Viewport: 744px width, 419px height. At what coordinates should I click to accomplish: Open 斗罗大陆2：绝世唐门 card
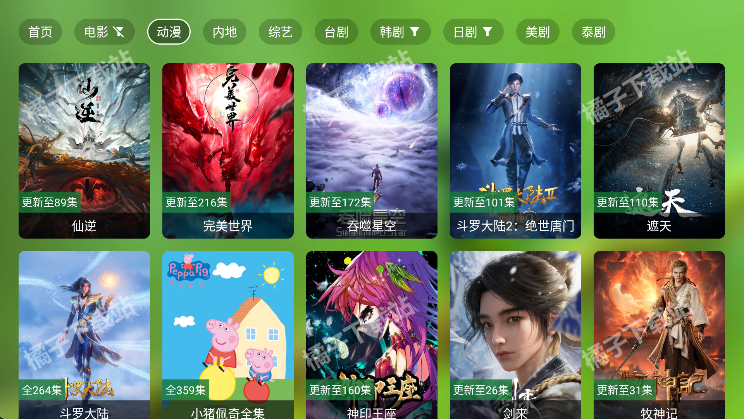point(515,150)
